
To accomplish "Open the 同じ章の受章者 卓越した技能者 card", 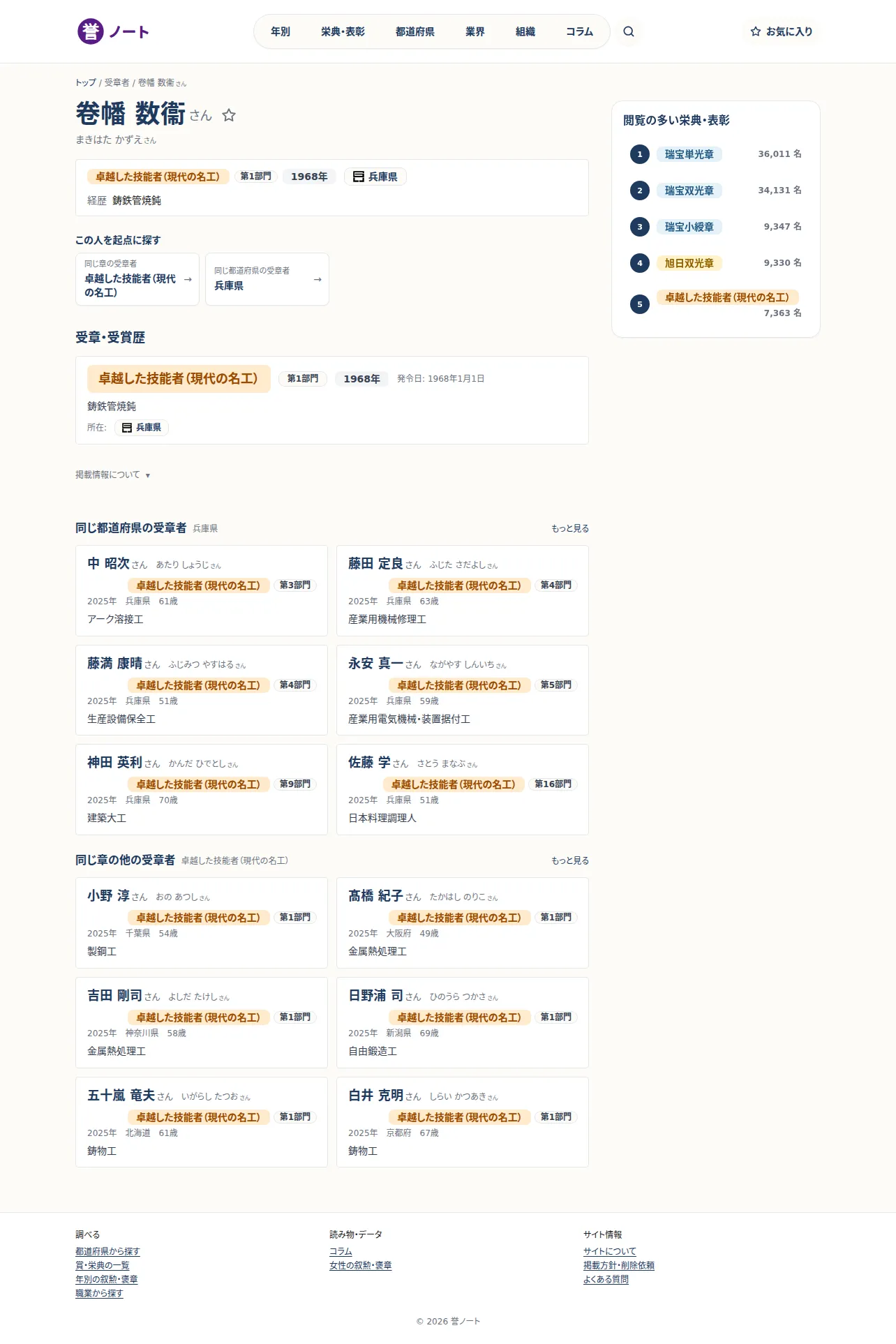I will (x=137, y=279).
